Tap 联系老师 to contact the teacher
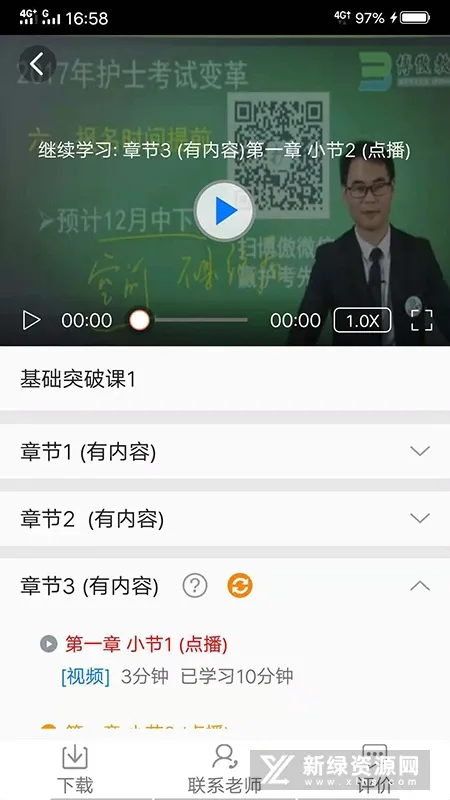The image size is (450, 800). click(224, 769)
